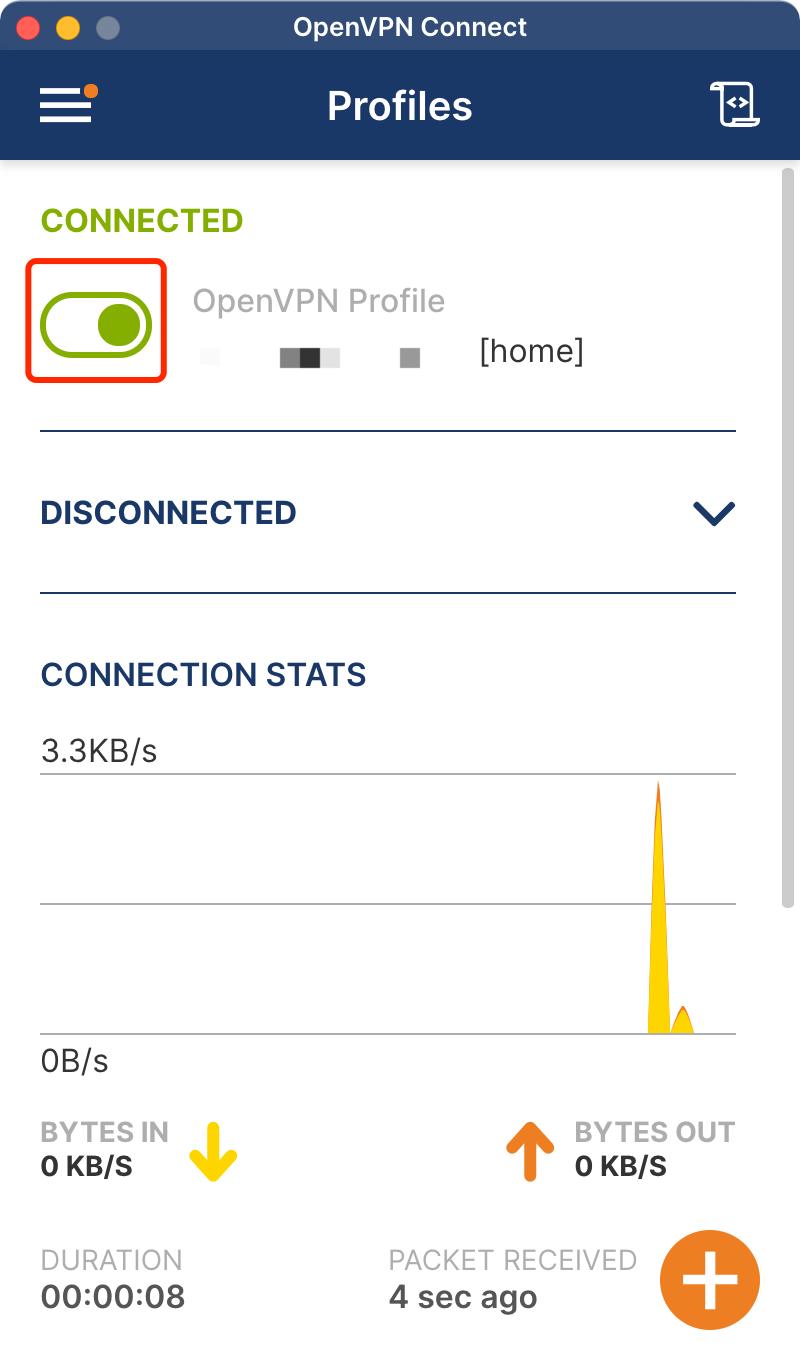Image resolution: width=800 pixels, height=1370 pixels.
Task: Add a new profile with orange plus icon
Action: (x=710, y=1280)
